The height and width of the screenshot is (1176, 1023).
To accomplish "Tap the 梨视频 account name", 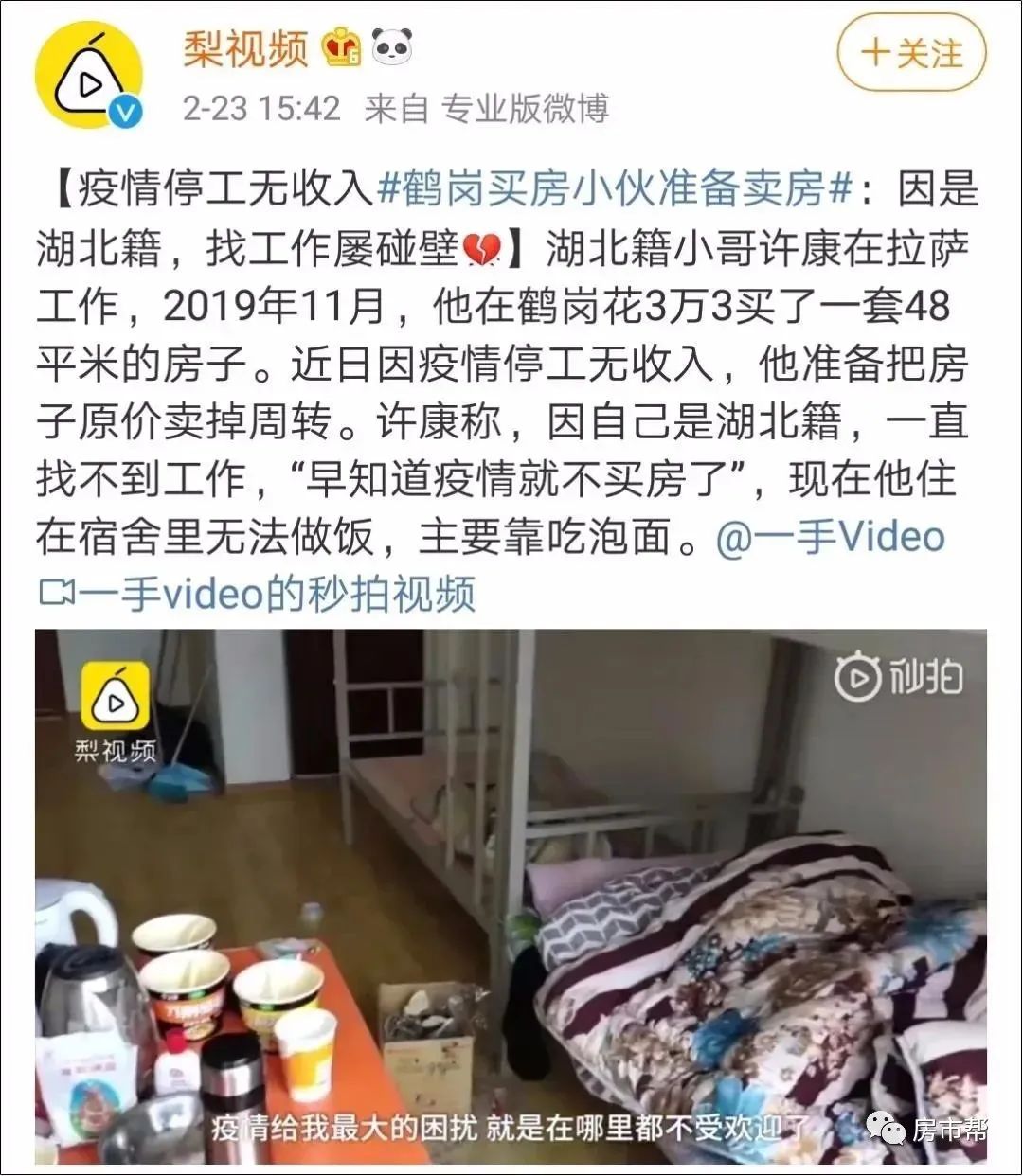I will pyautogui.click(x=246, y=47).
